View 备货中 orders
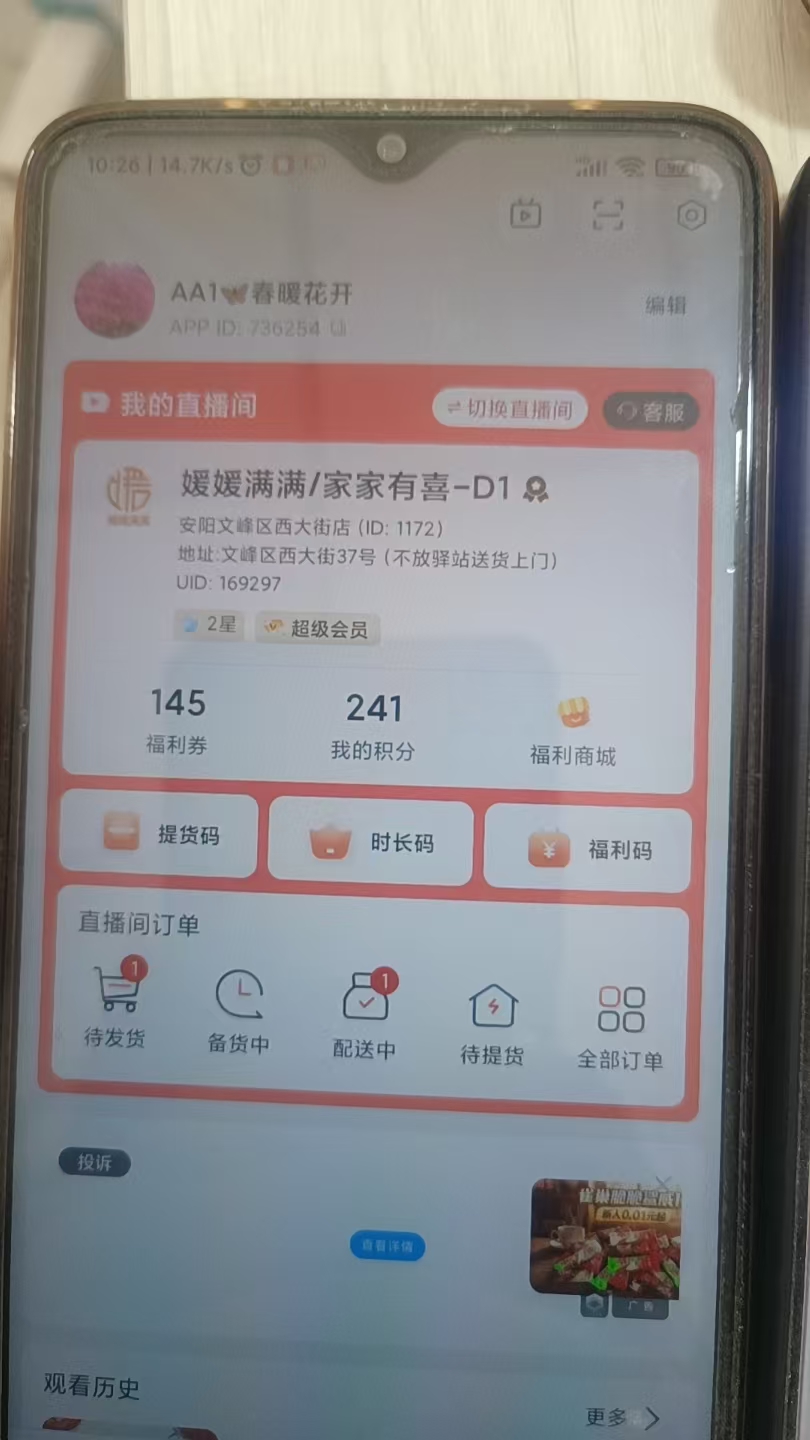 [x=239, y=1012]
